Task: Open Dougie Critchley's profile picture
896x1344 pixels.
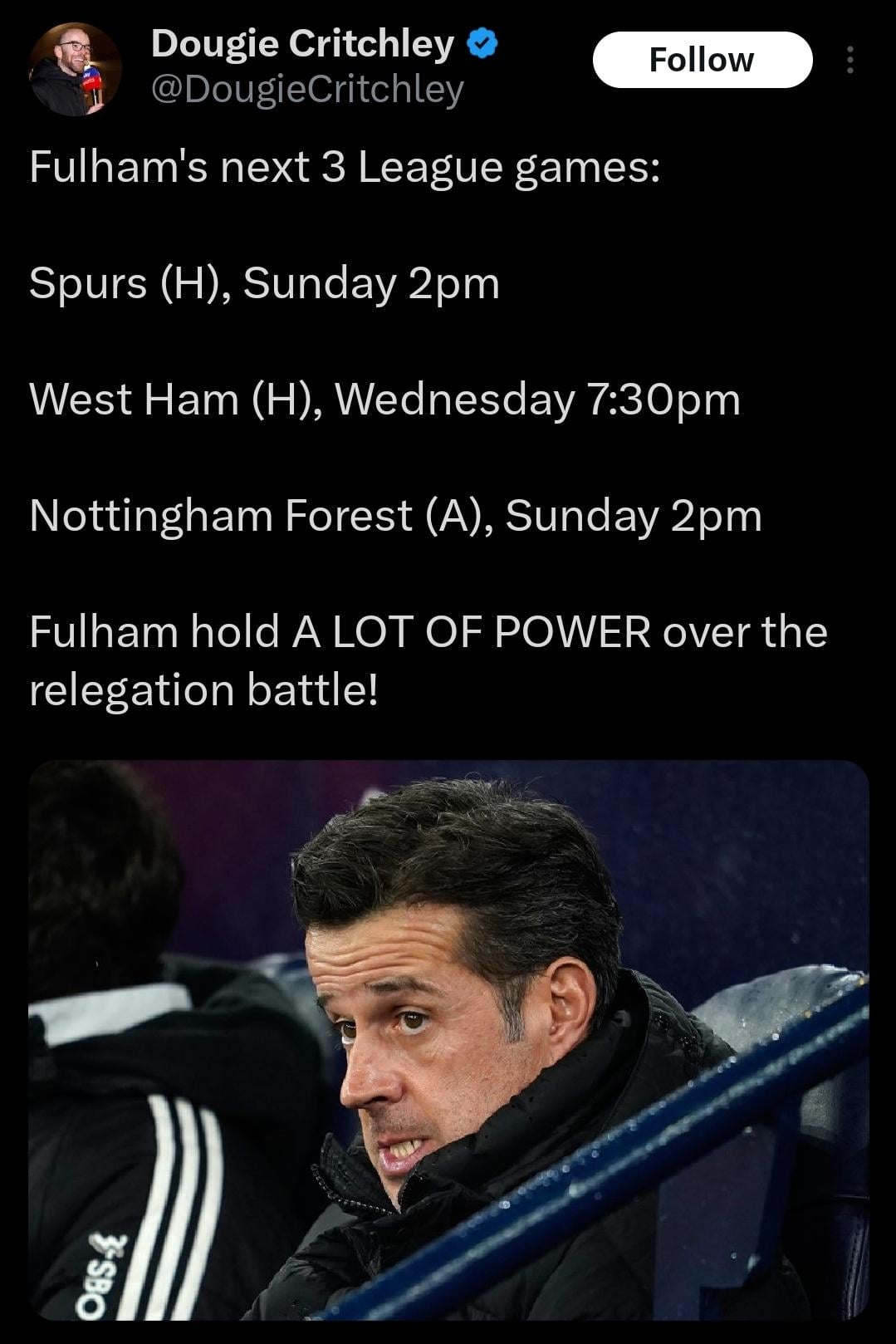Action: point(75,69)
